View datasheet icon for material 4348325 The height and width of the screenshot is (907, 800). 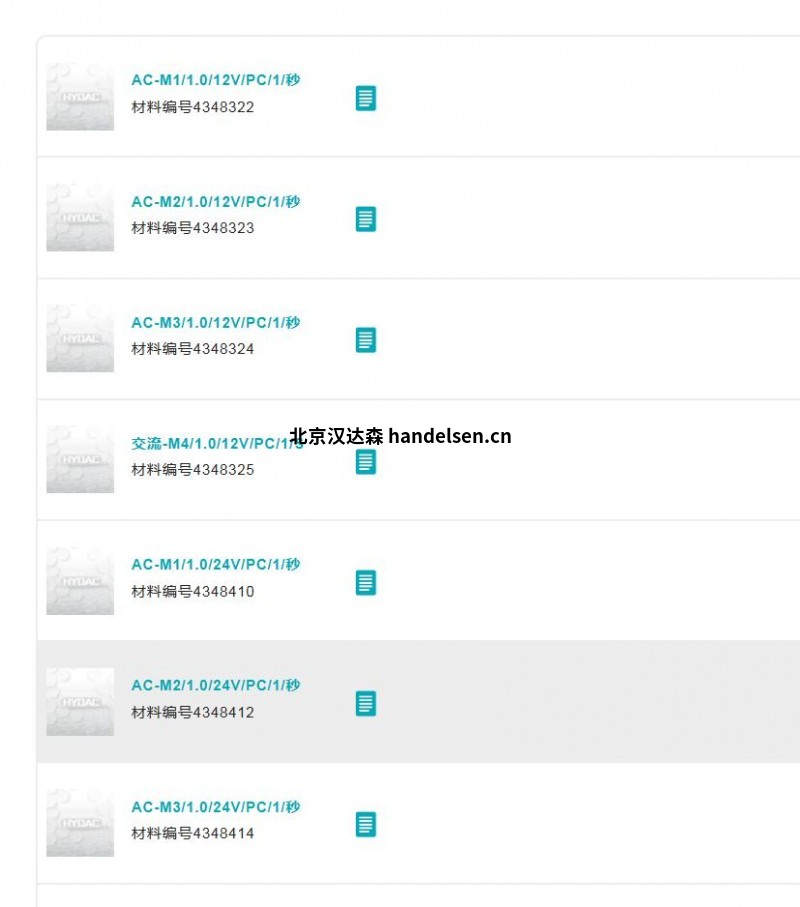tap(366, 462)
